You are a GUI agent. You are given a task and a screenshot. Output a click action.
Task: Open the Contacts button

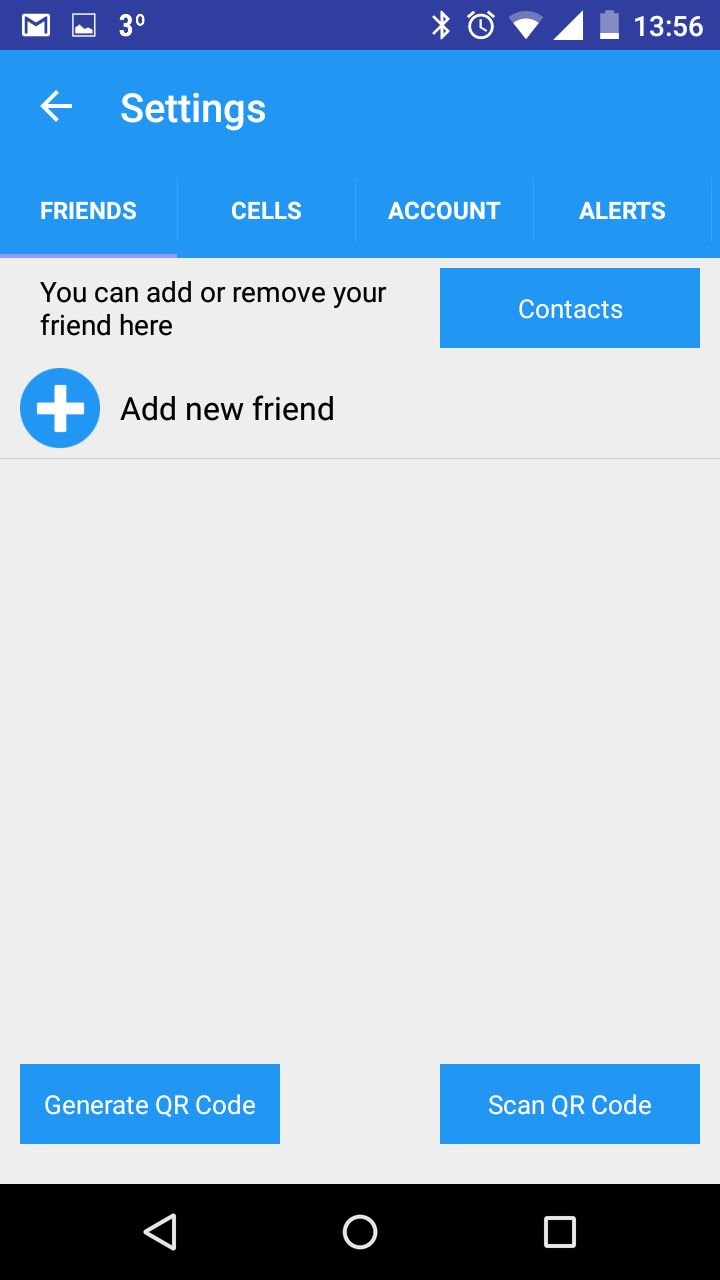pyautogui.click(x=570, y=308)
